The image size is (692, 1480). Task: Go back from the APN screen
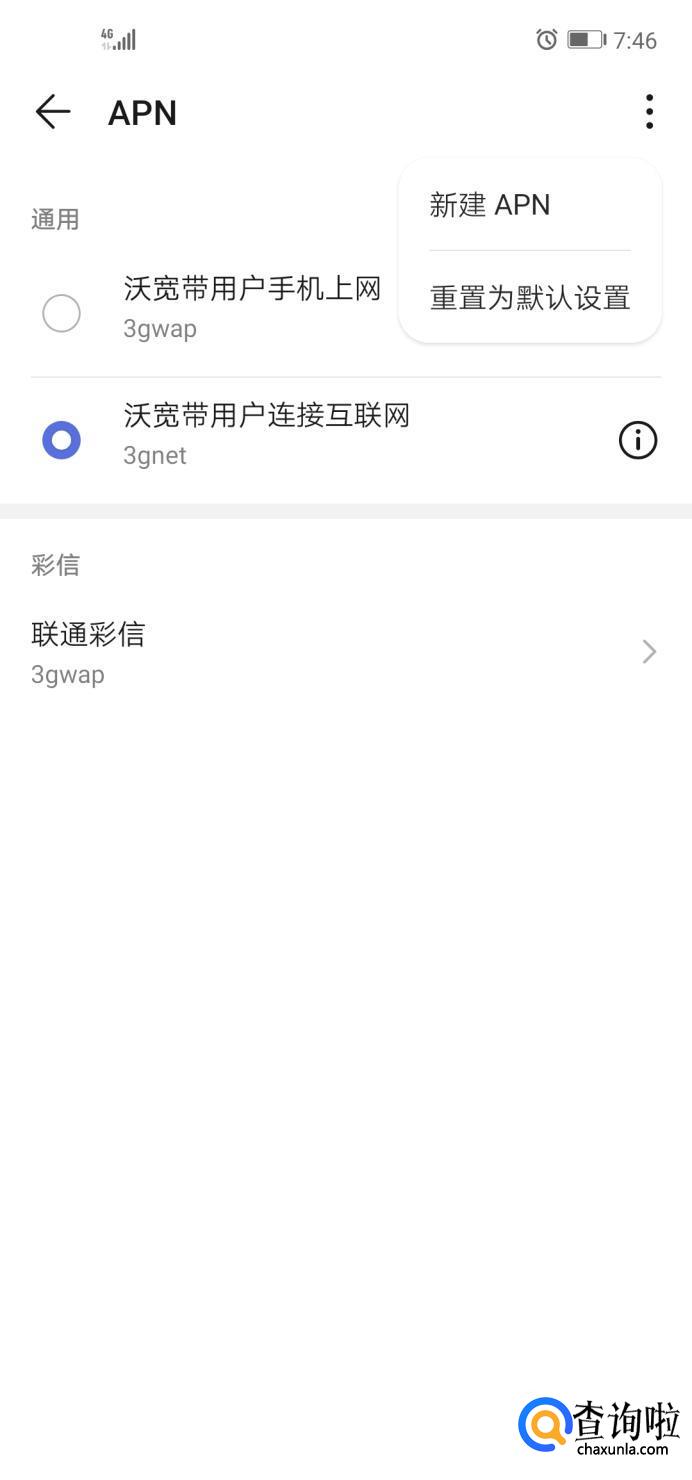coord(53,112)
